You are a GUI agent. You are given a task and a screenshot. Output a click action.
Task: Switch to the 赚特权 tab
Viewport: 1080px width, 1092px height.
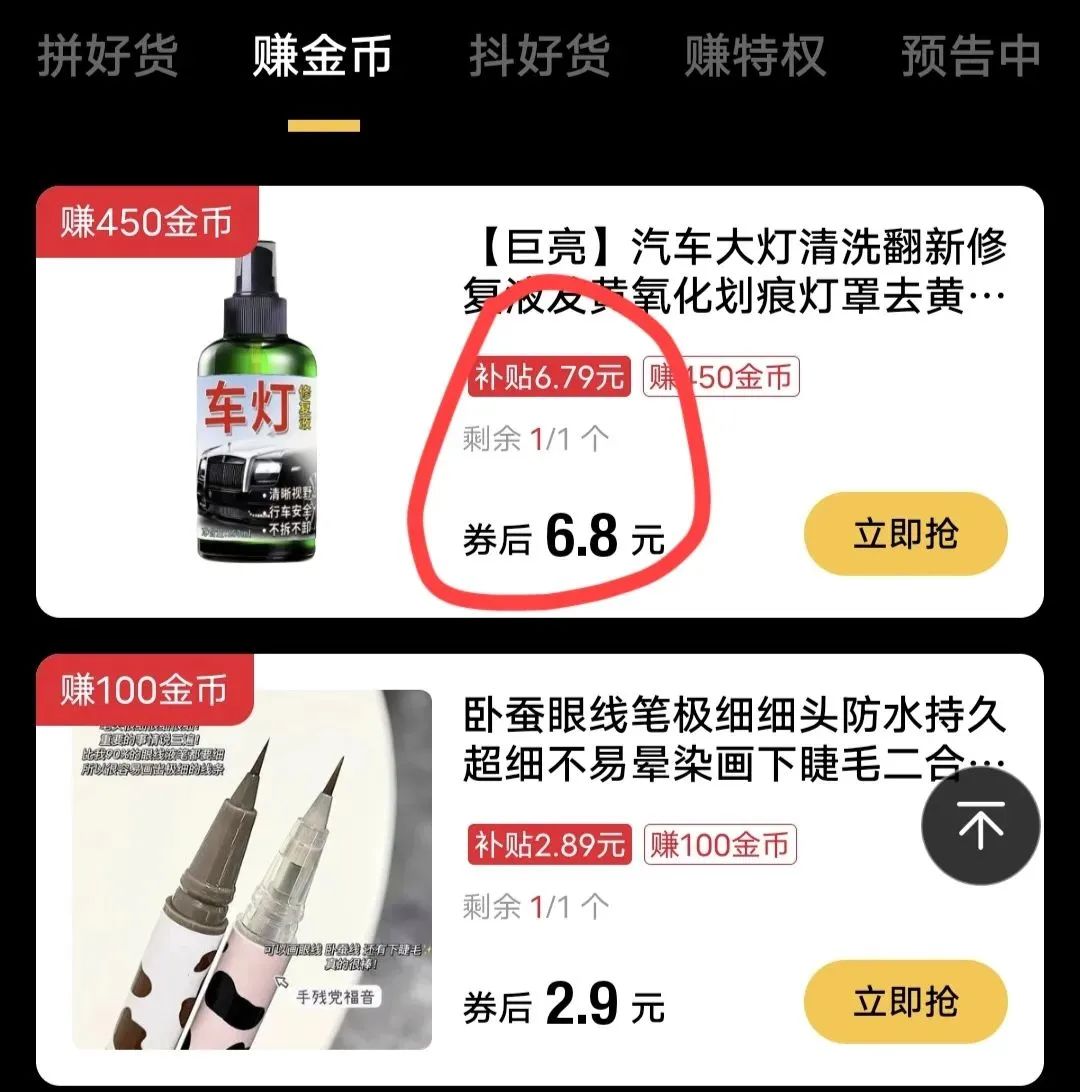pyautogui.click(x=755, y=56)
